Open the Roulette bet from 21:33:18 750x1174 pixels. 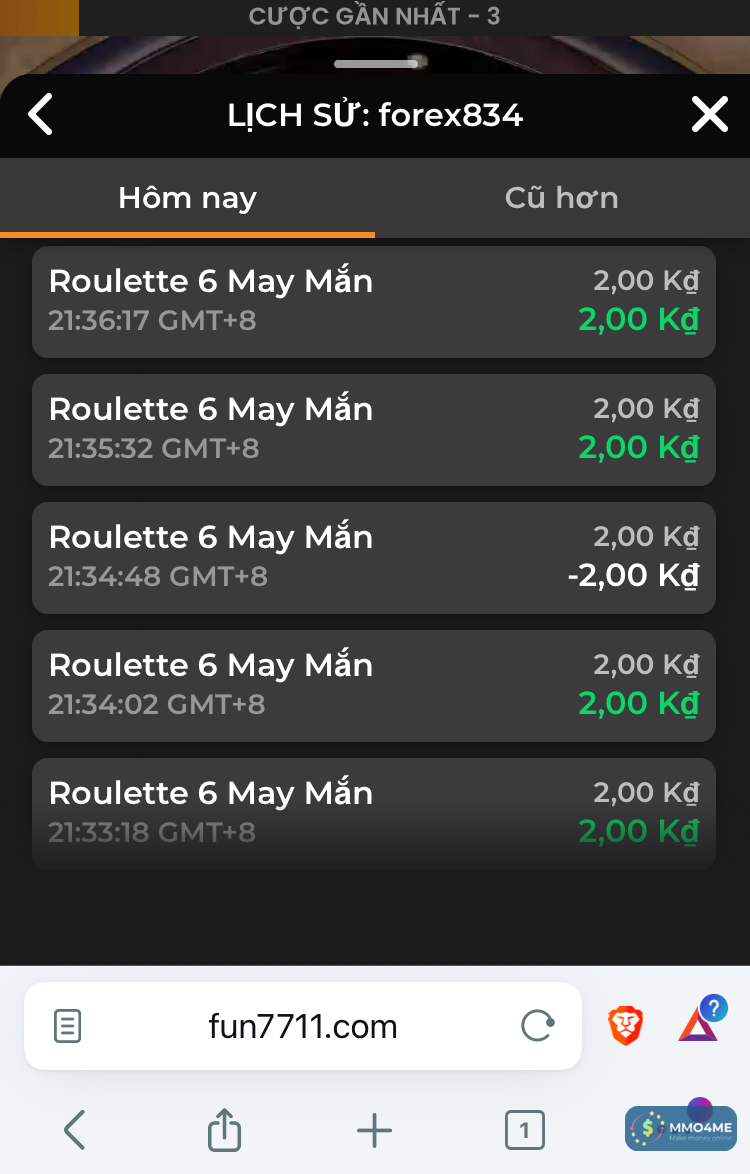pos(374,812)
